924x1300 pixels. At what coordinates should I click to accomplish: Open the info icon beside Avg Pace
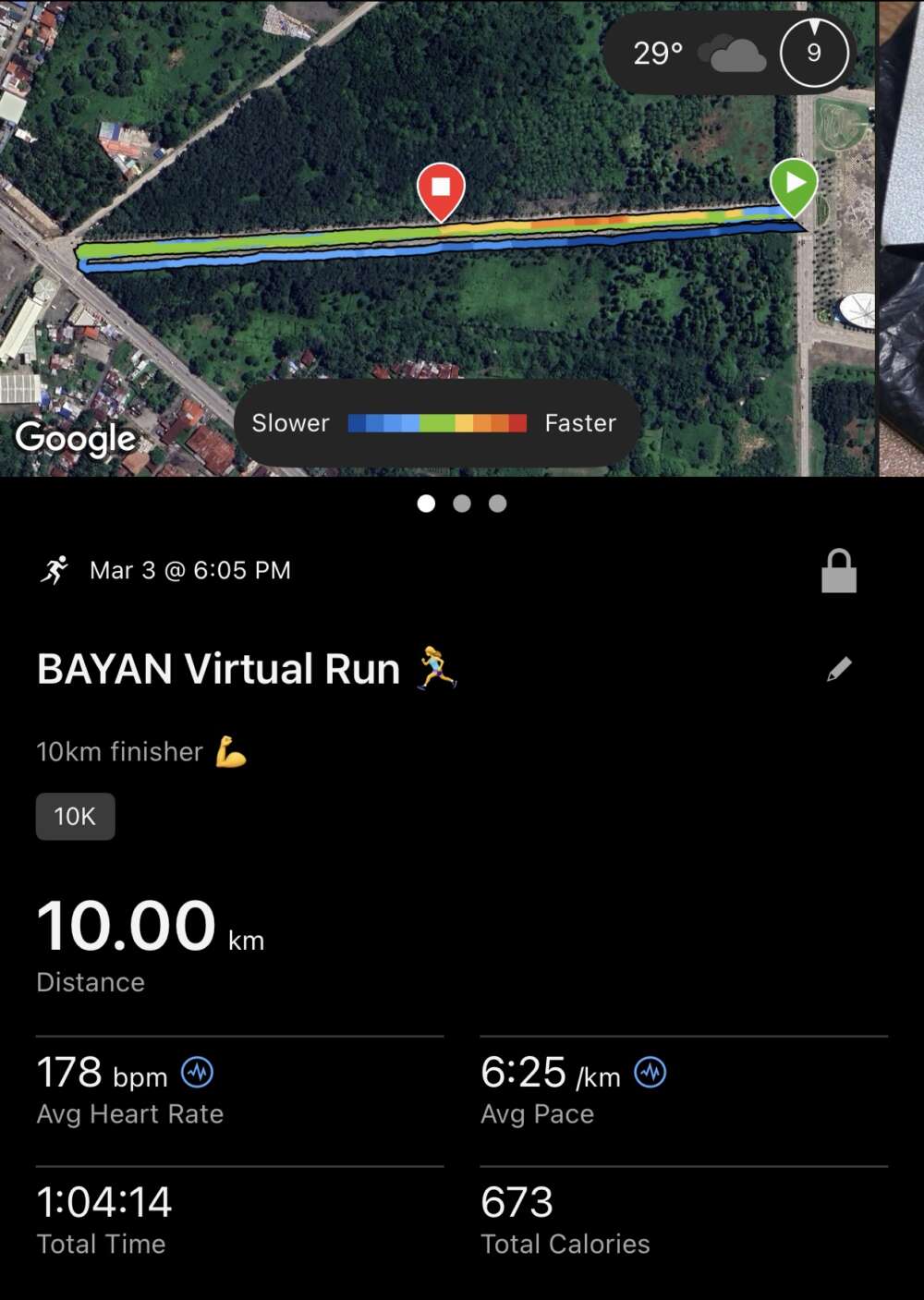(650, 1073)
